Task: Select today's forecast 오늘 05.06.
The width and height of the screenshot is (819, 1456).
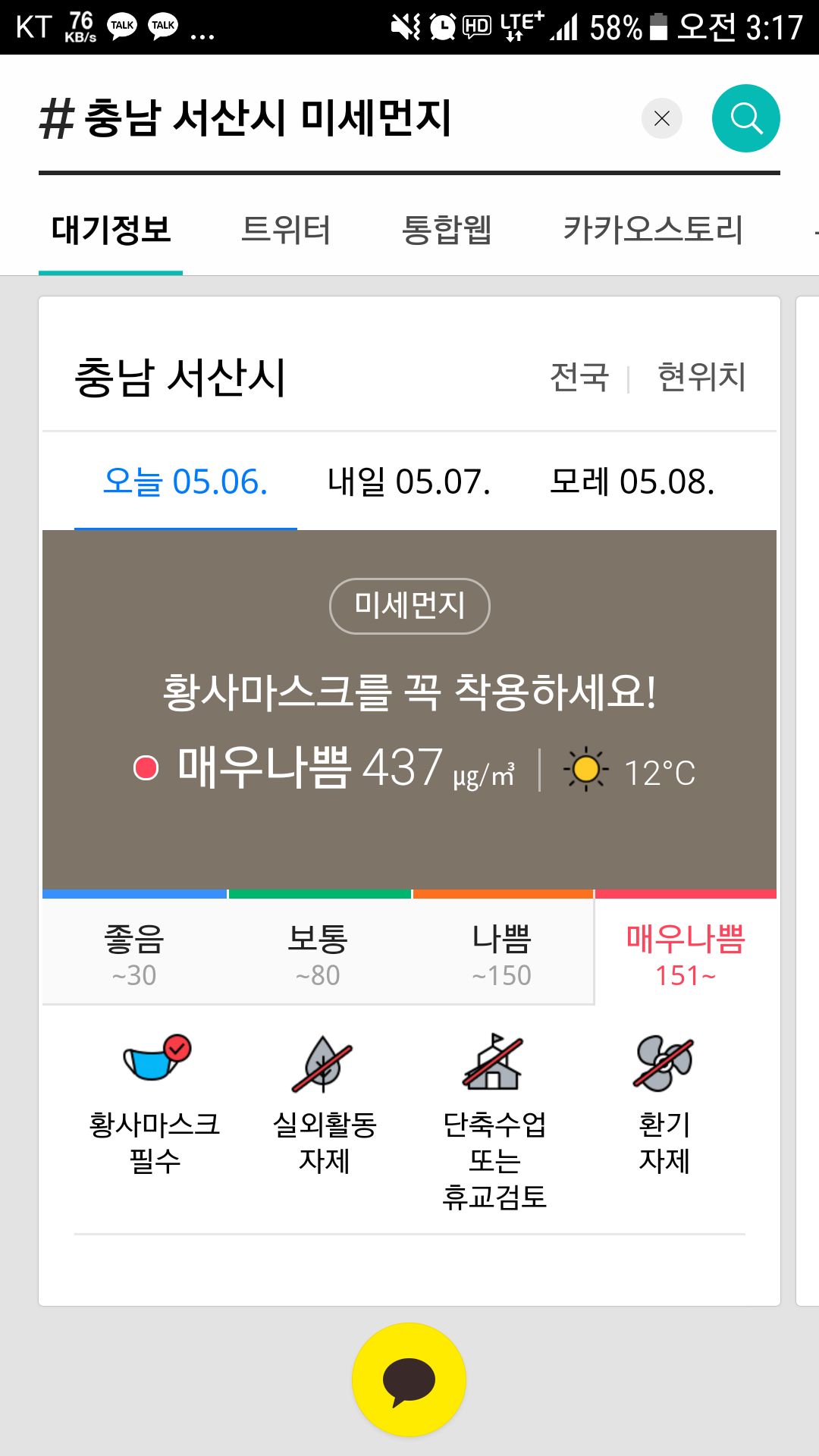Action: (x=185, y=482)
